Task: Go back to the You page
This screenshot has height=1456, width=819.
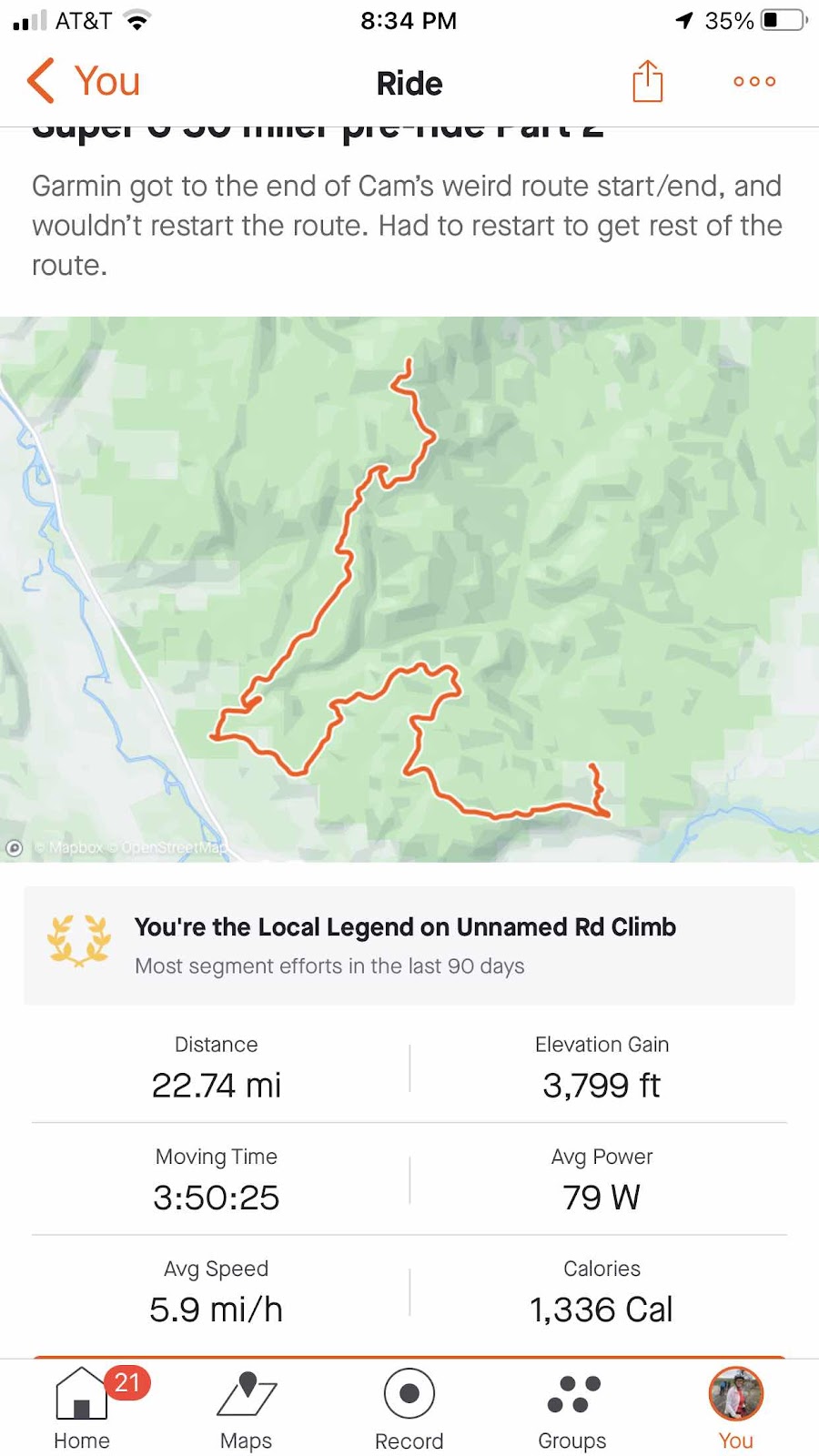Action: (x=84, y=82)
